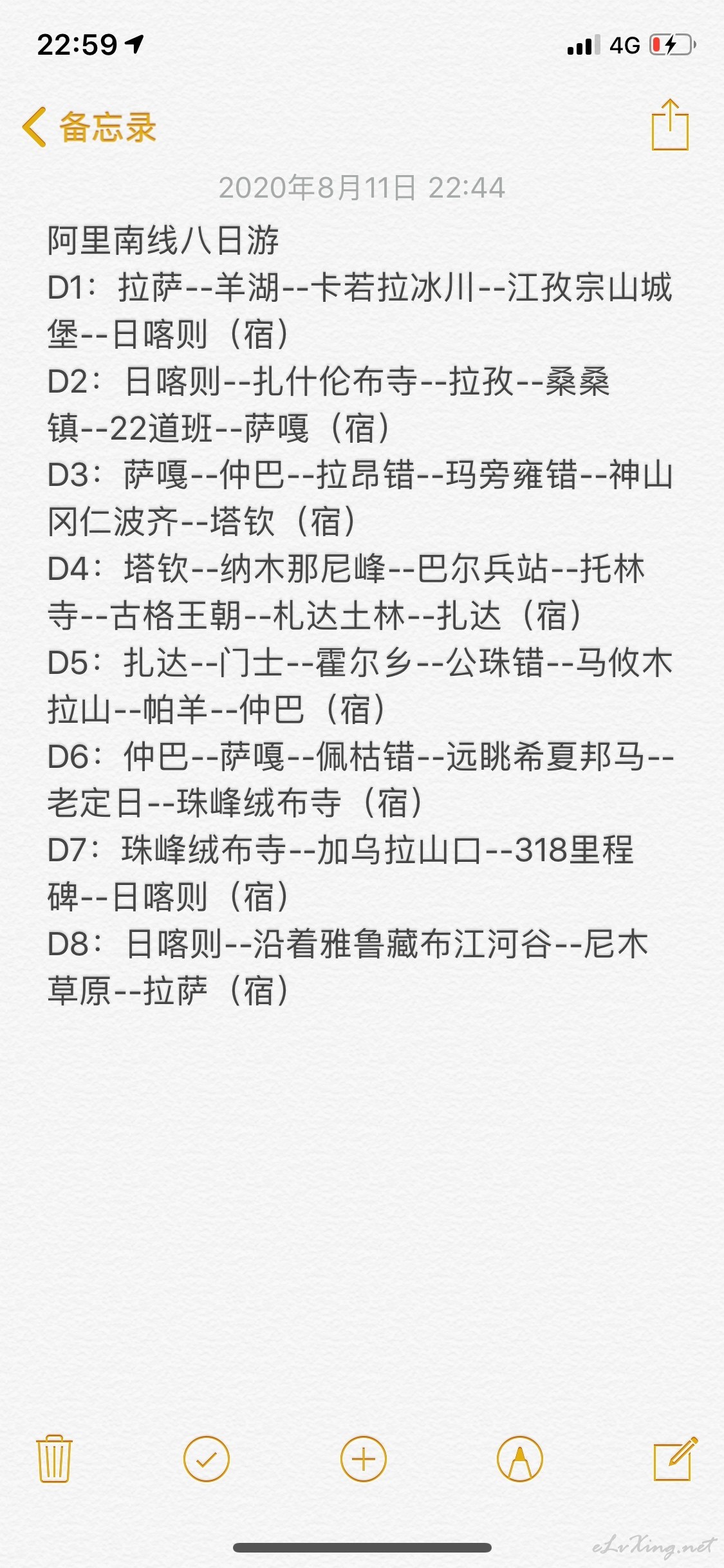Viewport: 724px width, 1568px height.
Task: Share this note via the share icon
Action: (x=670, y=125)
